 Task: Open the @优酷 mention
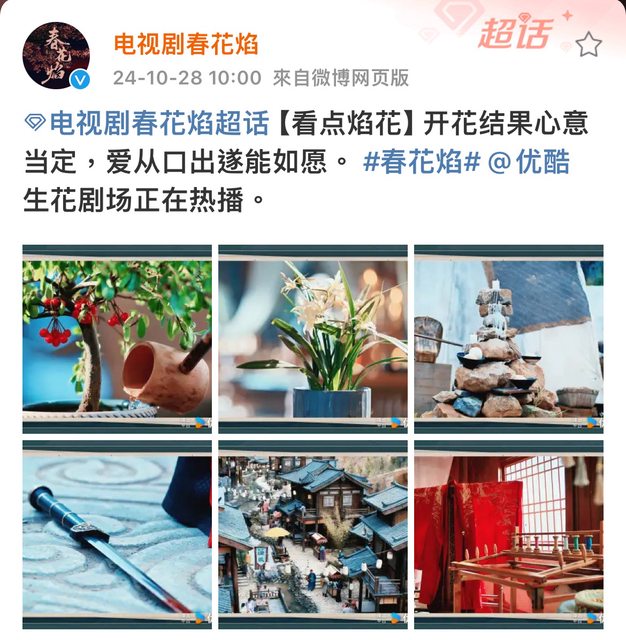(x=528, y=162)
